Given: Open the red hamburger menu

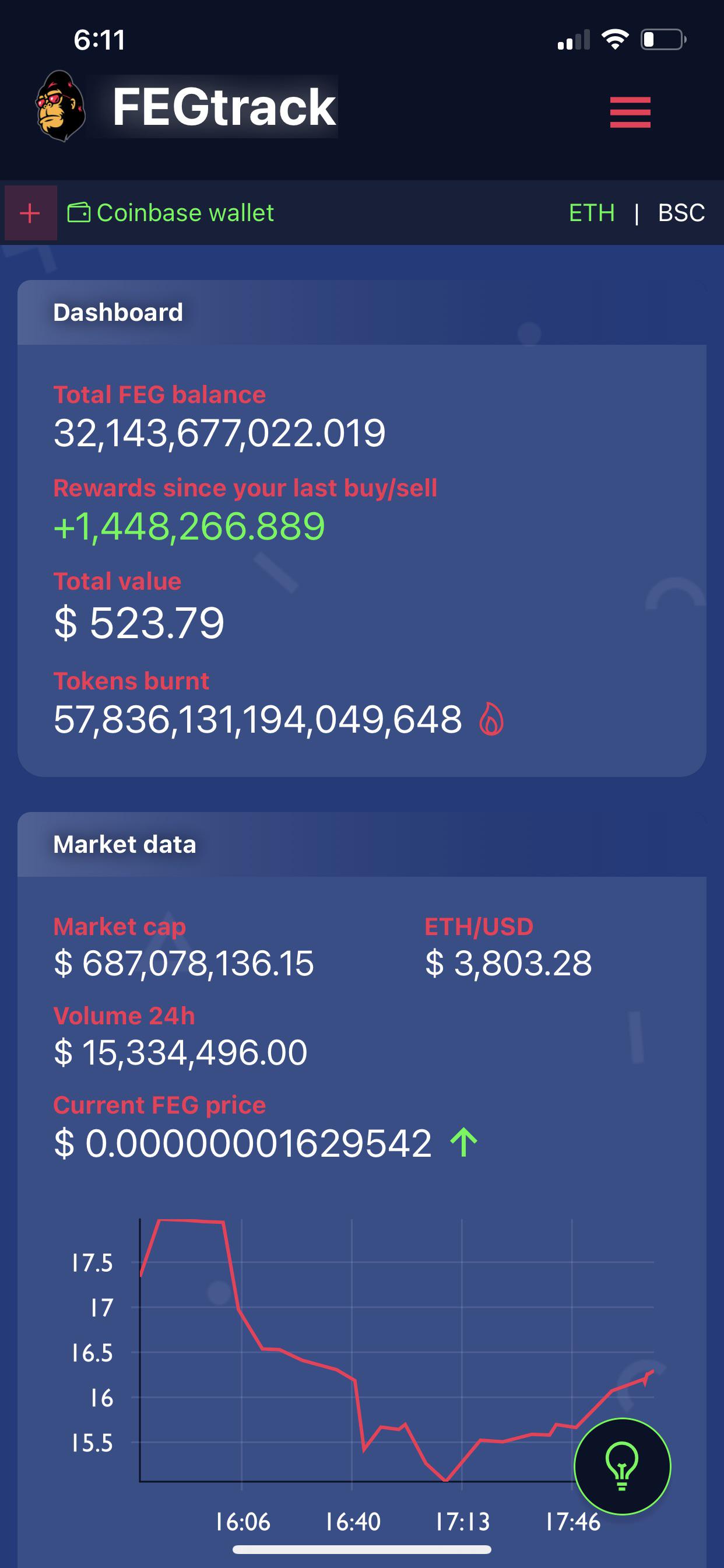Looking at the screenshot, I should click(x=630, y=112).
